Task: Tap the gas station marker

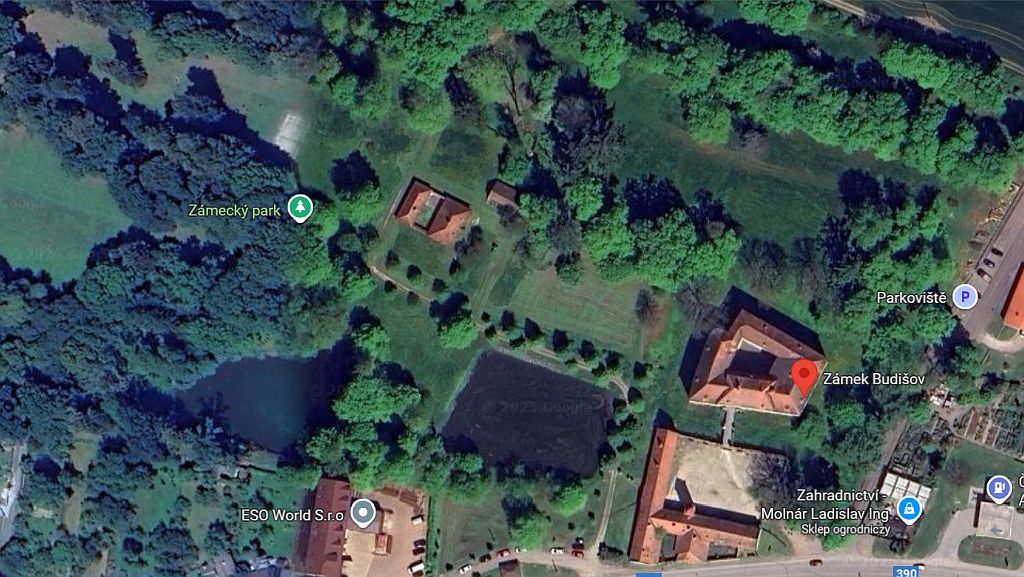Action: pos(997,487)
